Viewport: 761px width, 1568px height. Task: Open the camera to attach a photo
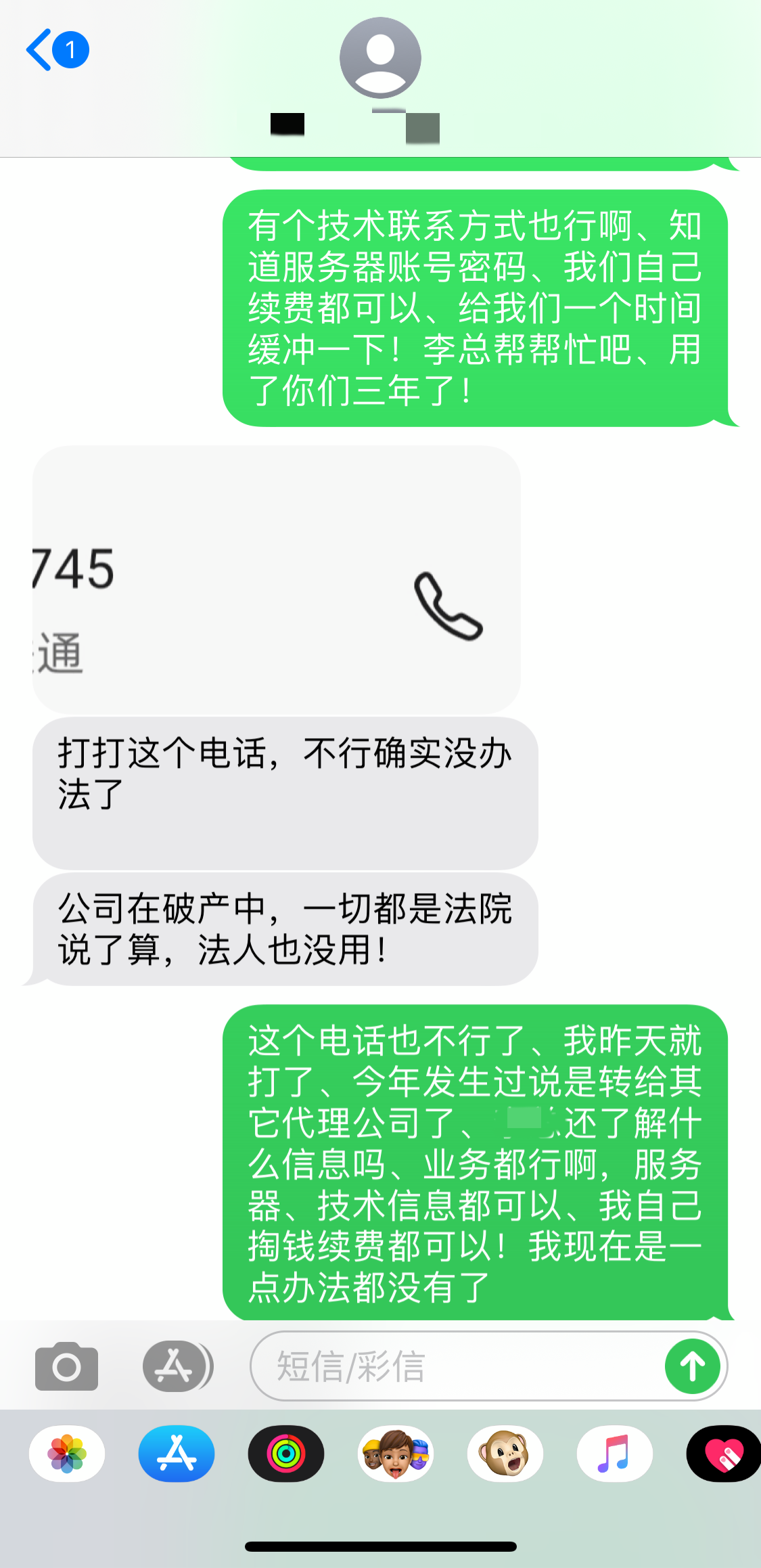66,1366
